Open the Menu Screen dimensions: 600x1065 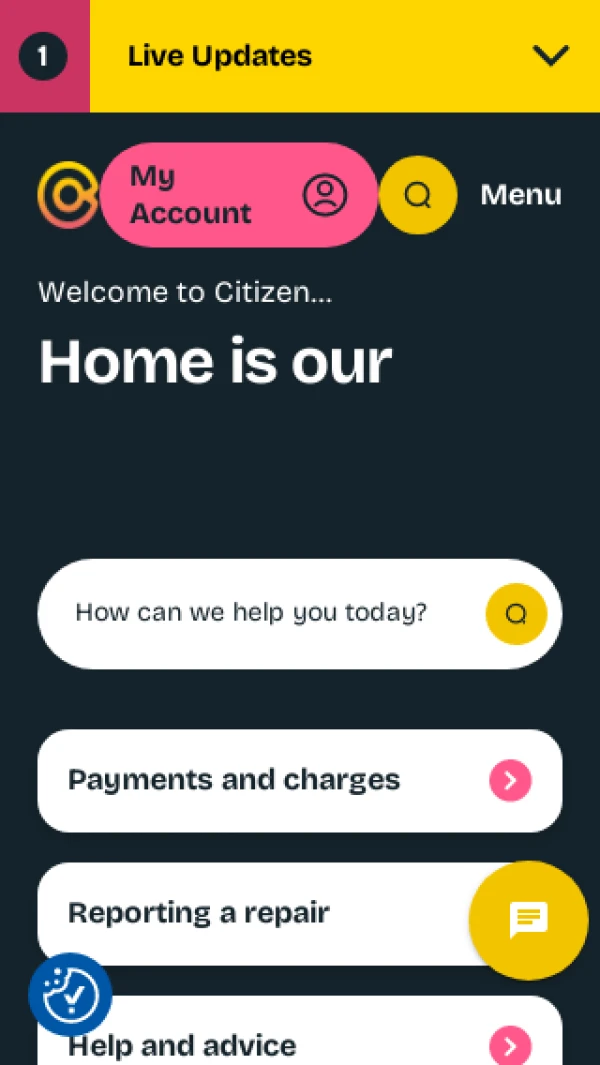point(520,195)
